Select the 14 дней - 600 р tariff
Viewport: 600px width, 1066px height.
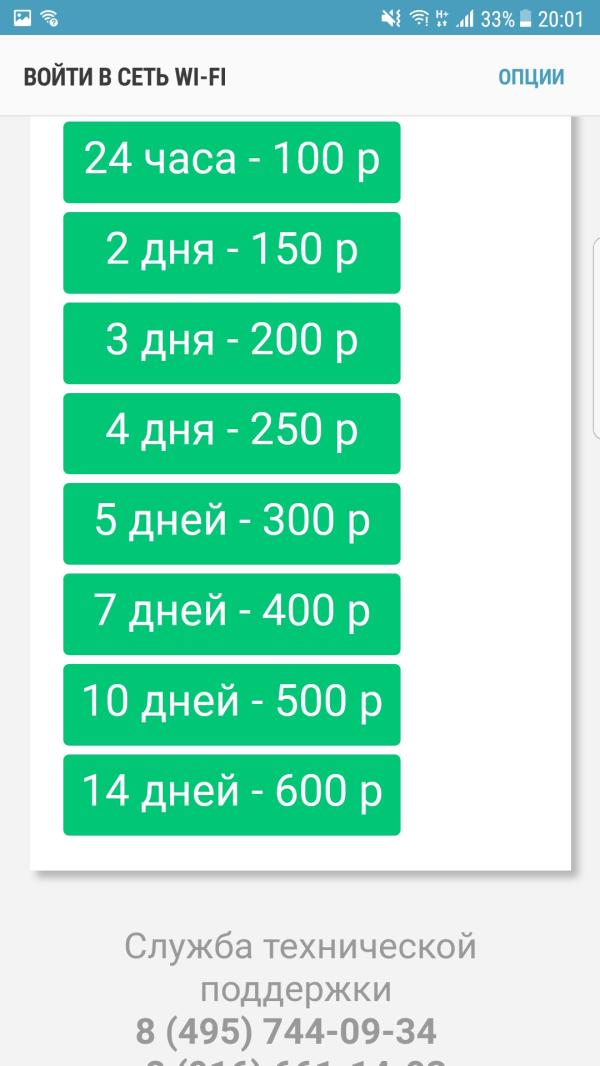click(x=232, y=795)
